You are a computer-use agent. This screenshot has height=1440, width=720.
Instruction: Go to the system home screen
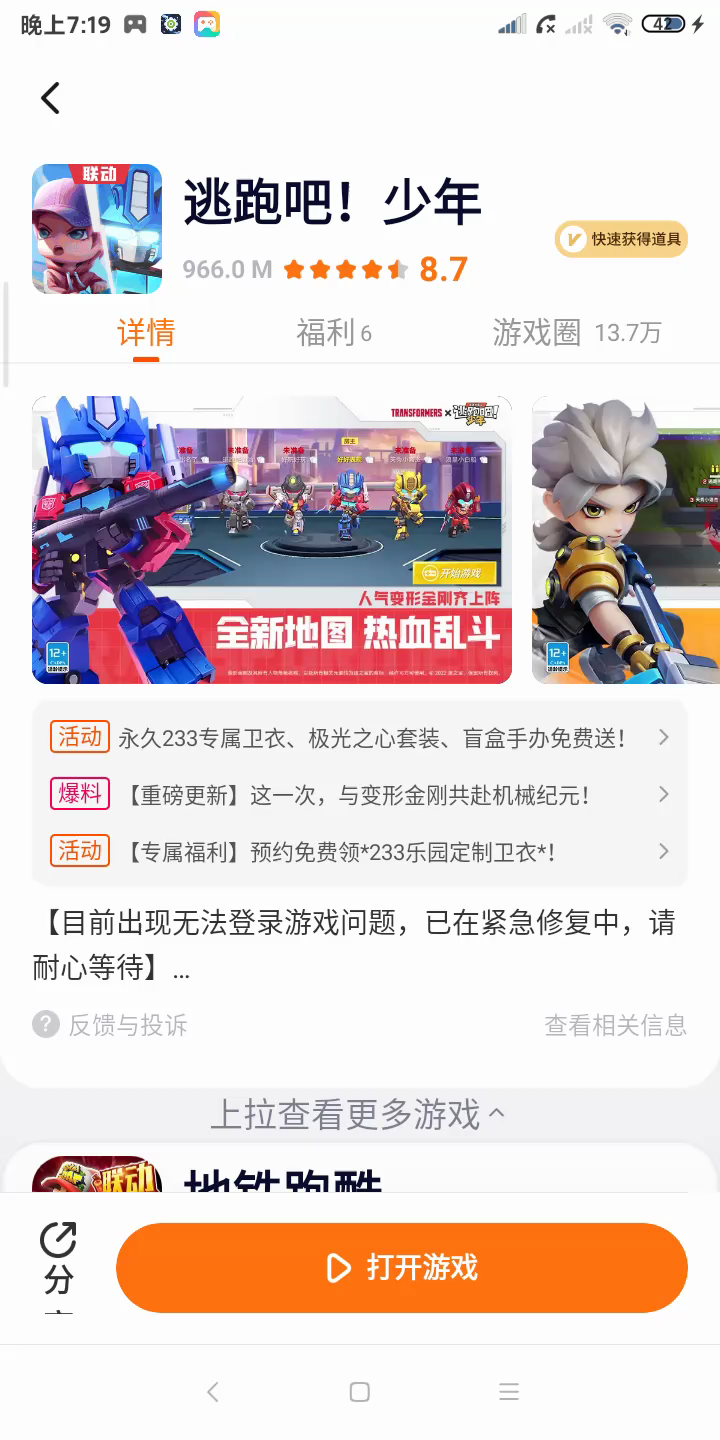[360, 1392]
